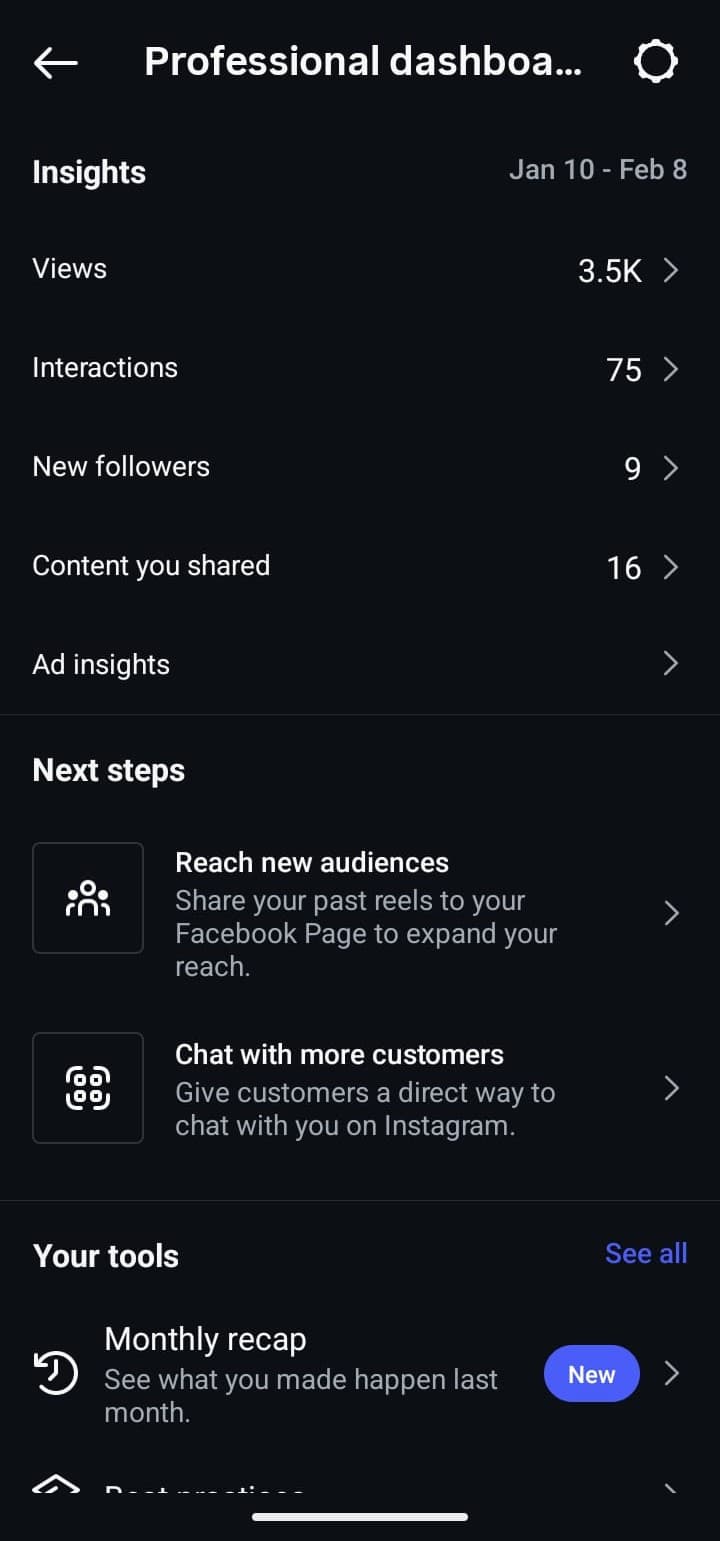Open dashboard settings gear icon
The height and width of the screenshot is (1541, 720).
click(x=656, y=62)
